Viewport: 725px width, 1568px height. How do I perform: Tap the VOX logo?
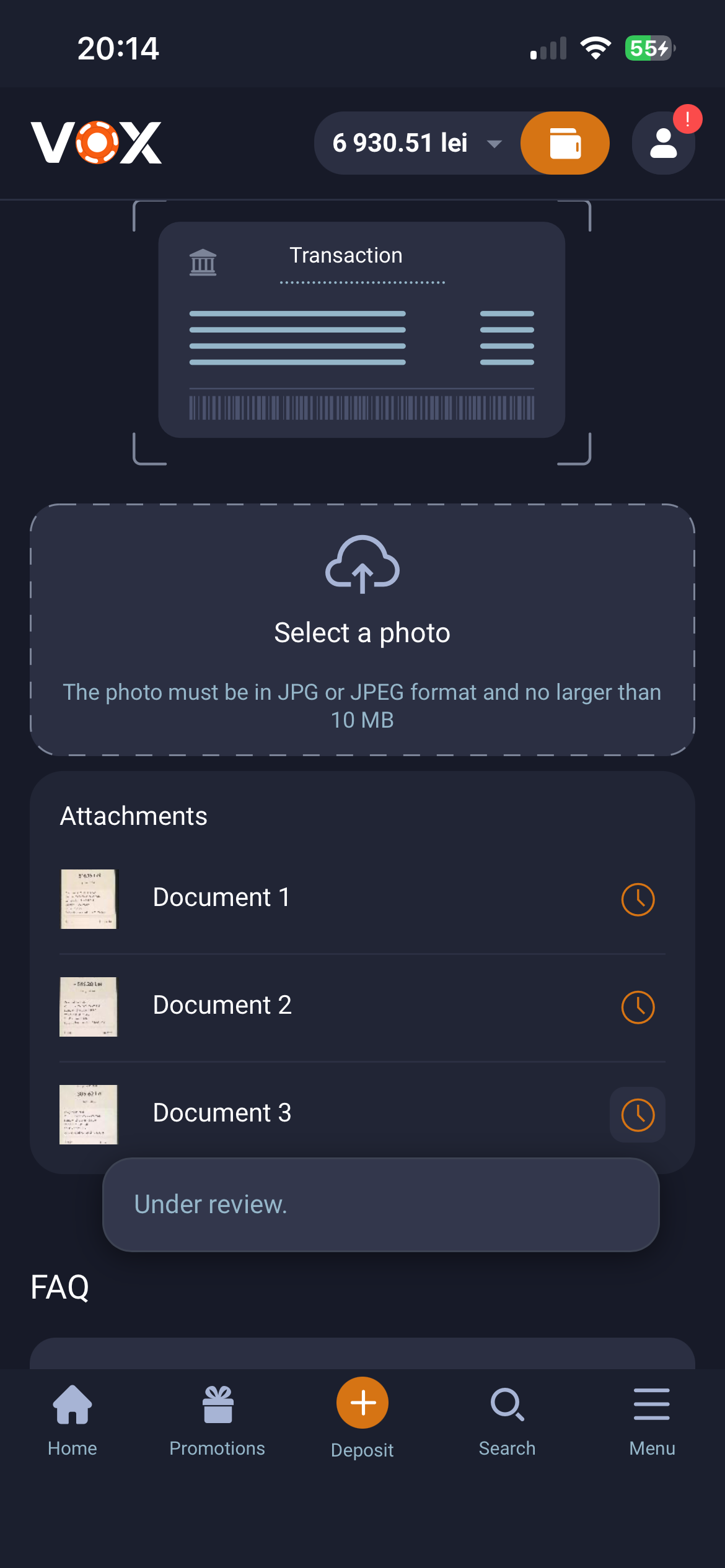(x=97, y=142)
